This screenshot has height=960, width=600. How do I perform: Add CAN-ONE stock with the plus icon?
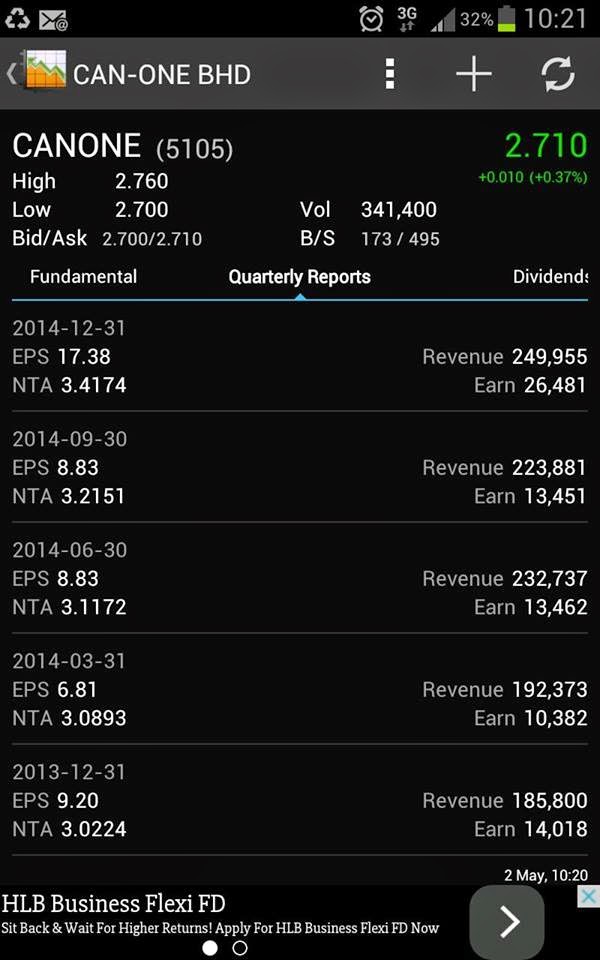(x=473, y=74)
